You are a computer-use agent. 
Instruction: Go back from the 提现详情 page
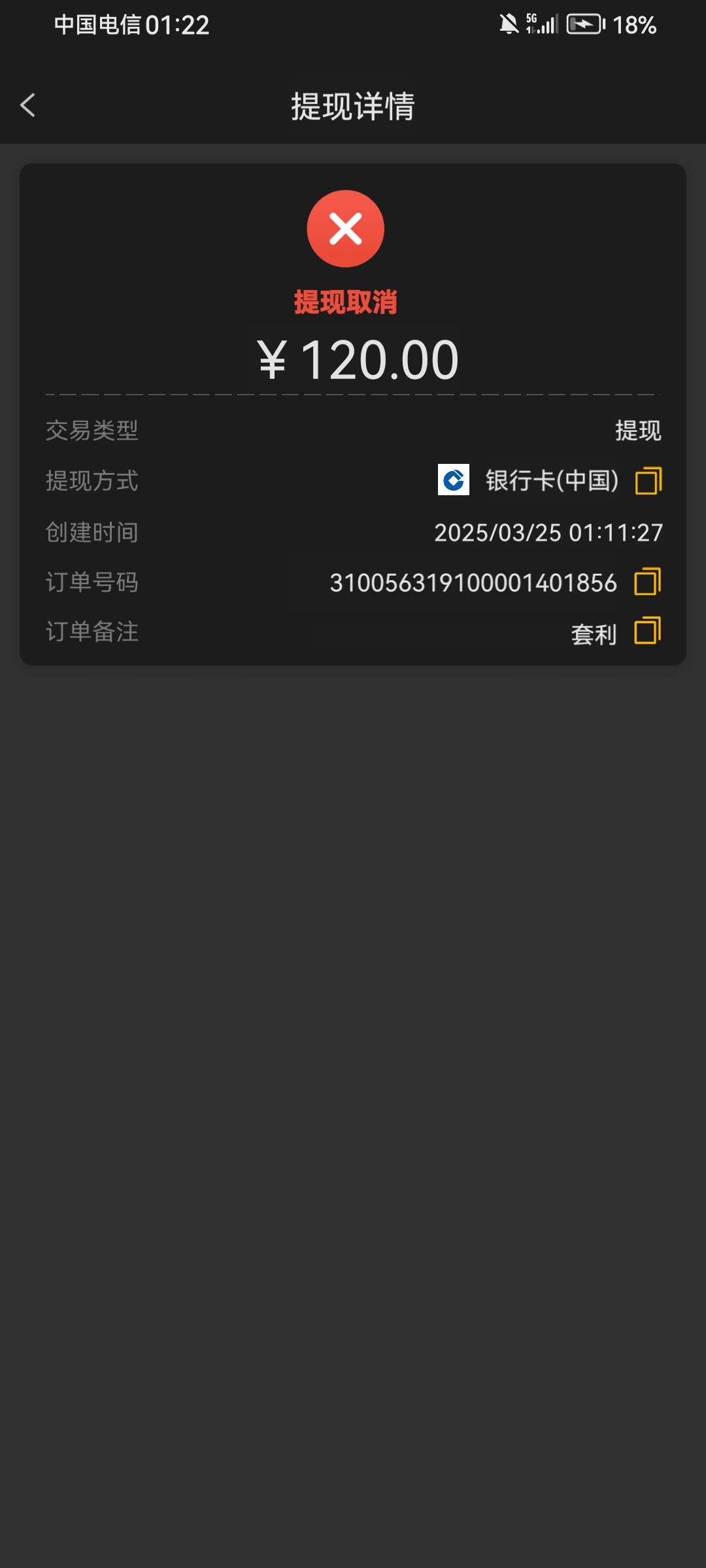[27, 105]
